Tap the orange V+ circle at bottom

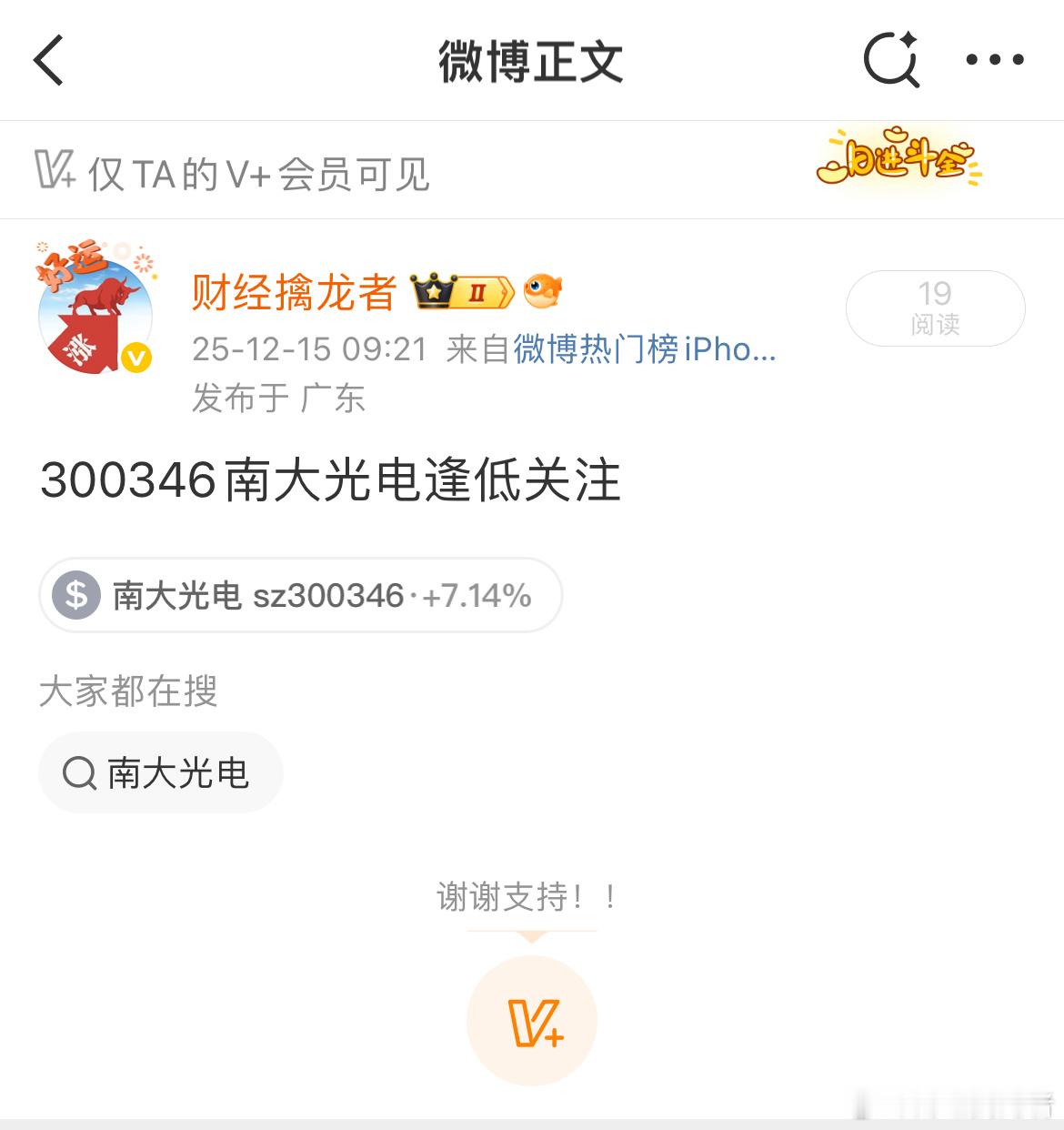point(532,1022)
